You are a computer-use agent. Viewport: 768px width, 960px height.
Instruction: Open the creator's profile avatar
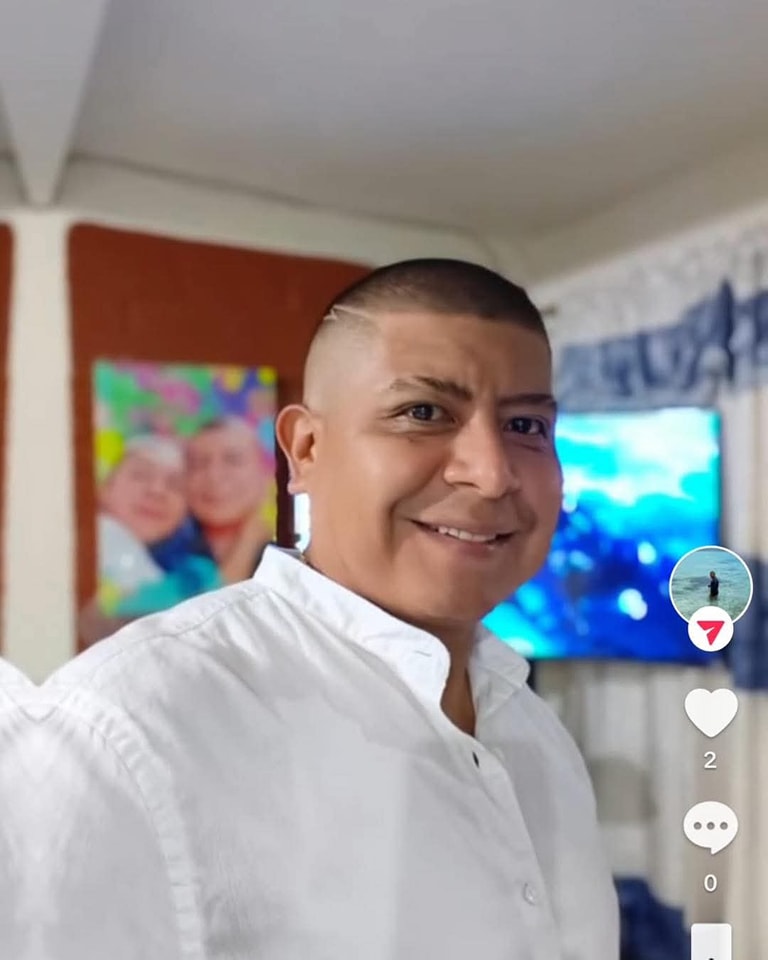710,584
